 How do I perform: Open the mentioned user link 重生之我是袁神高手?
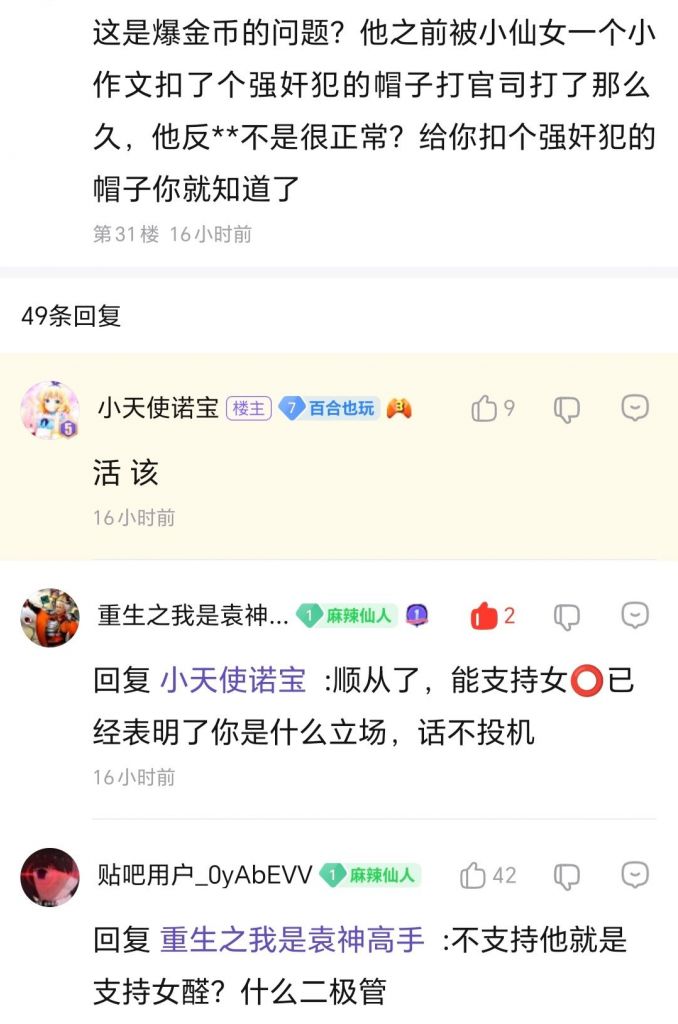point(292,940)
